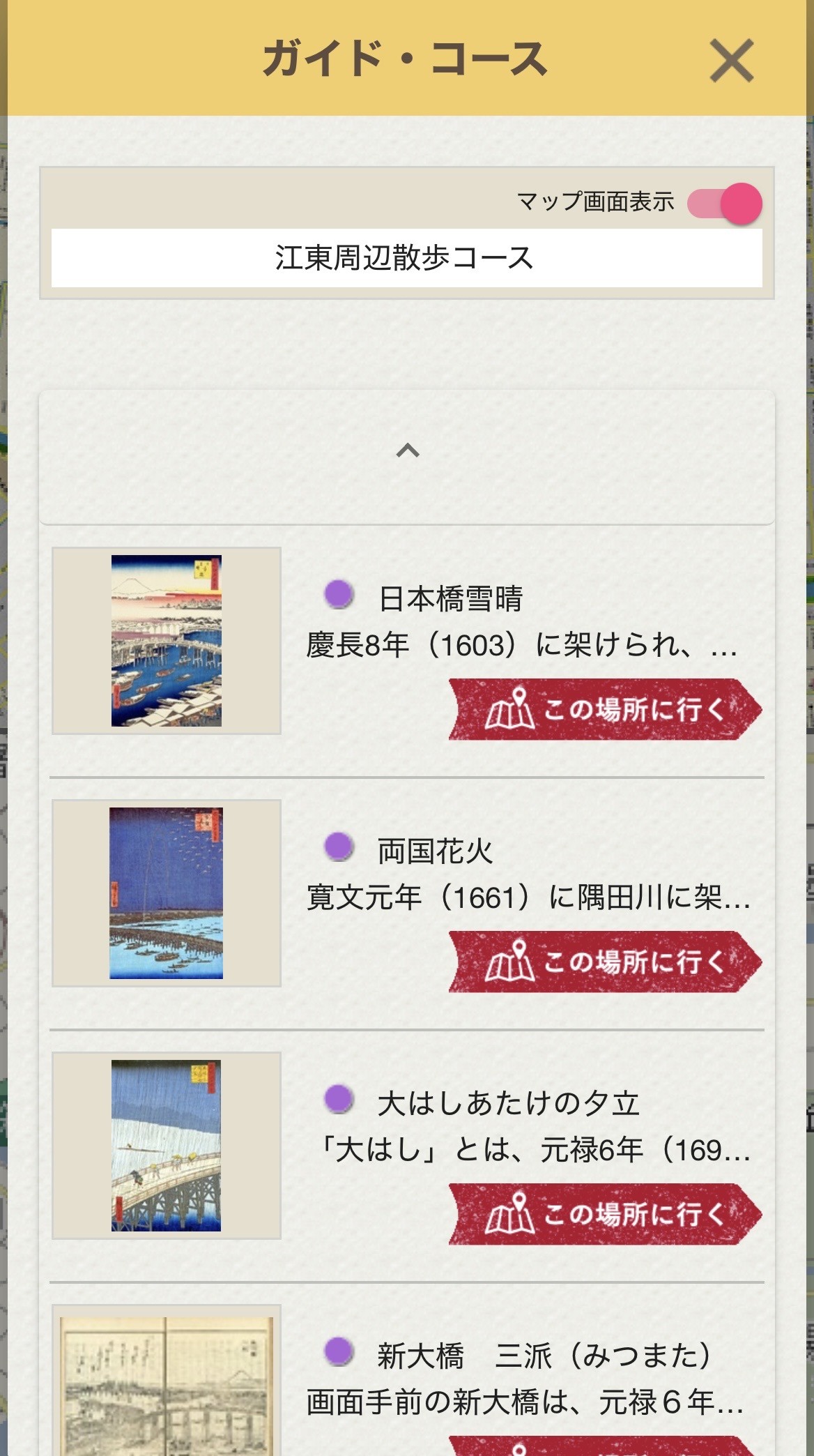Viewport: 814px width, 1456px height.
Task: Collapse the course list with the up chevron
Action: 407,451
